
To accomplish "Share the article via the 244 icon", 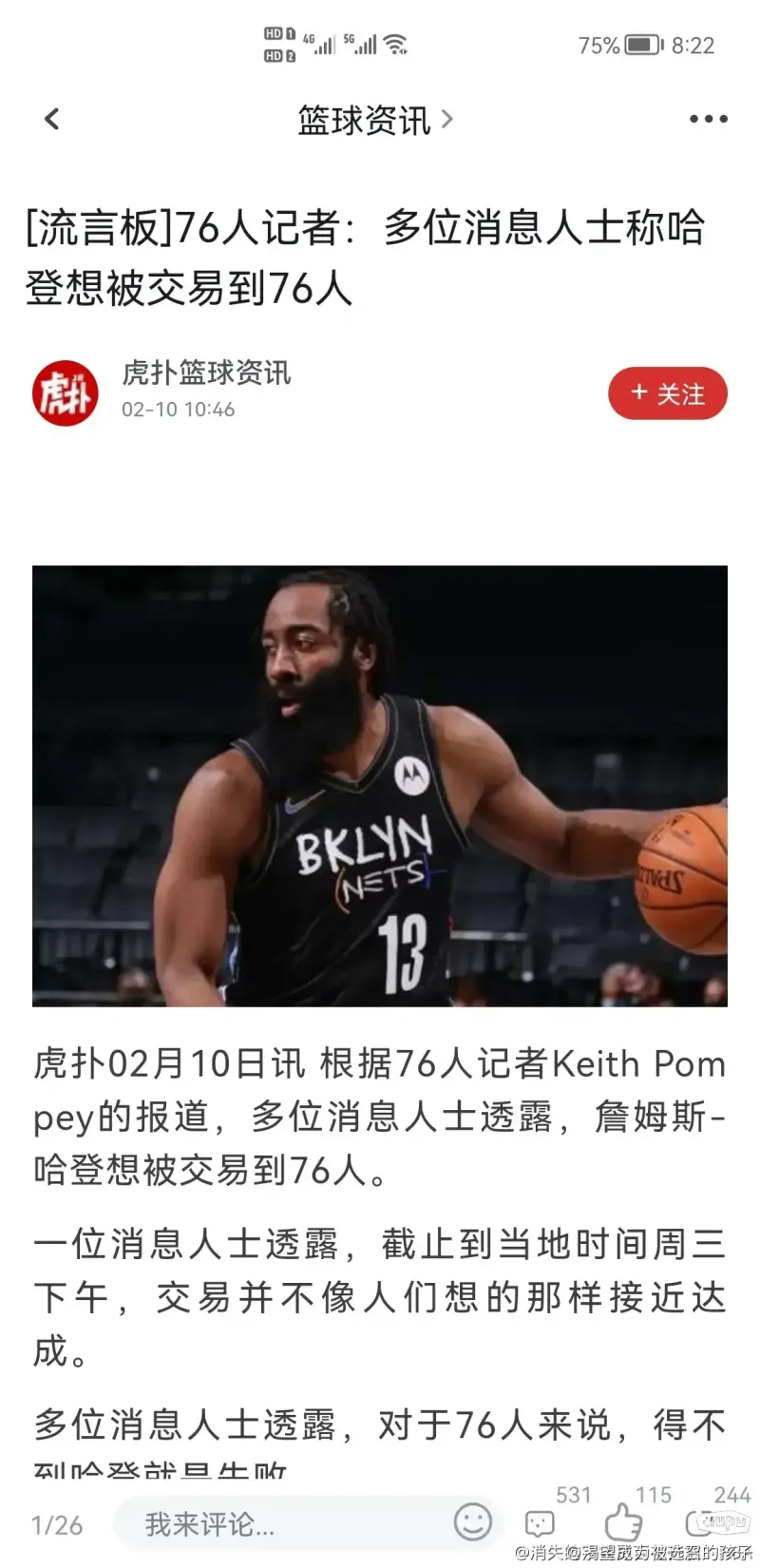I will [x=703, y=1522].
